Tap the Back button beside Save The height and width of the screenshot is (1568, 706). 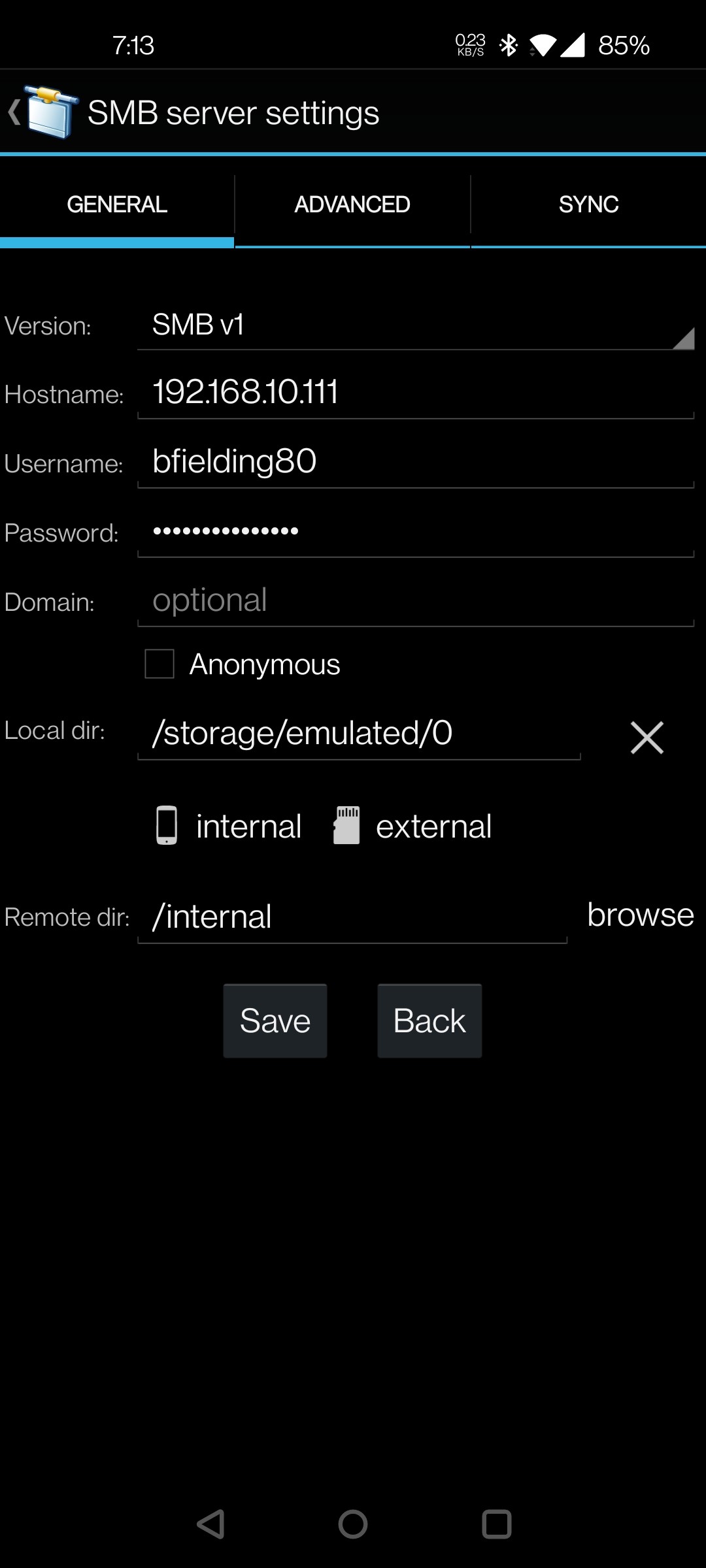(429, 1021)
